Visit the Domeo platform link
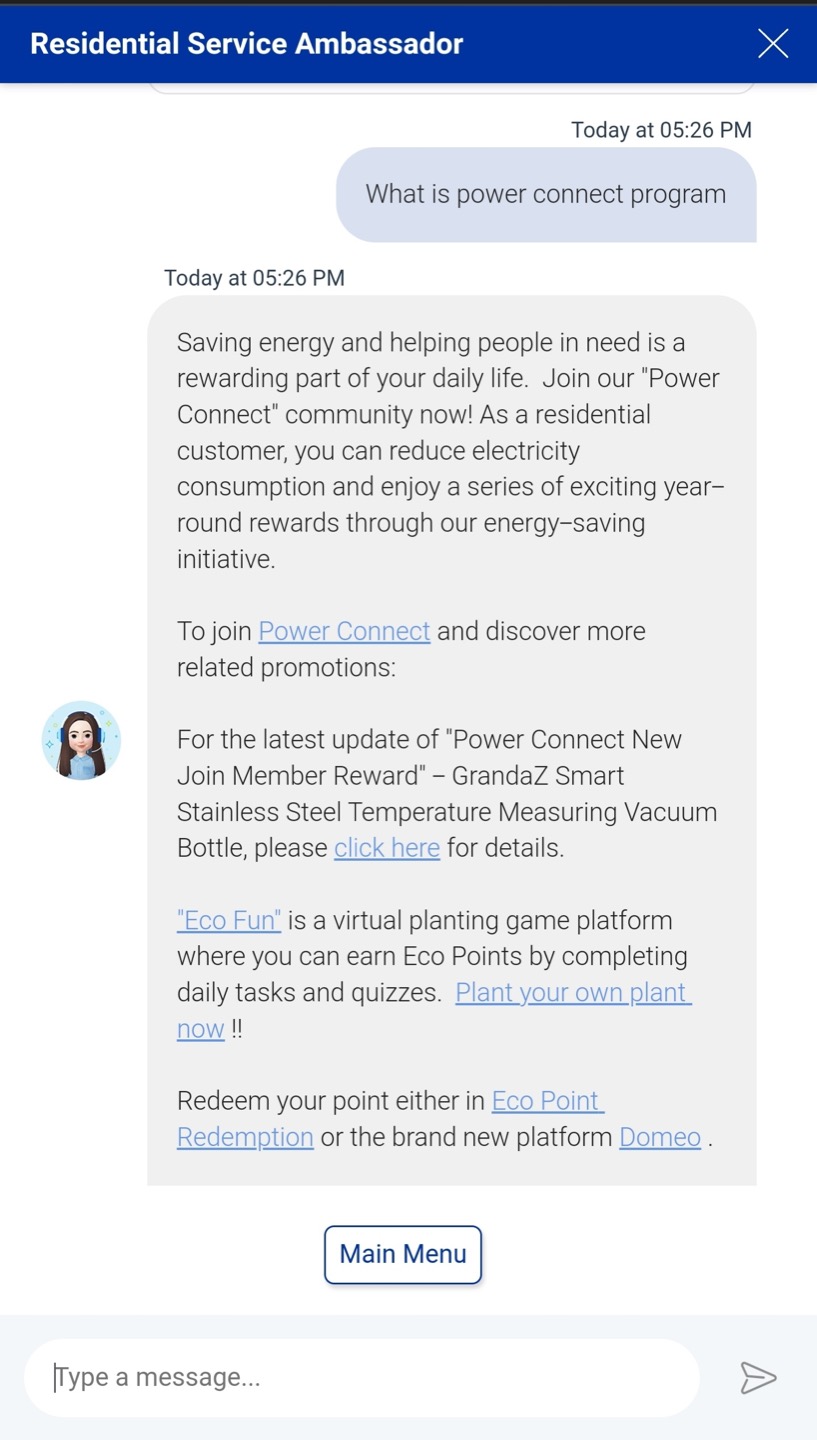The image size is (817, 1440). (x=660, y=1137)
